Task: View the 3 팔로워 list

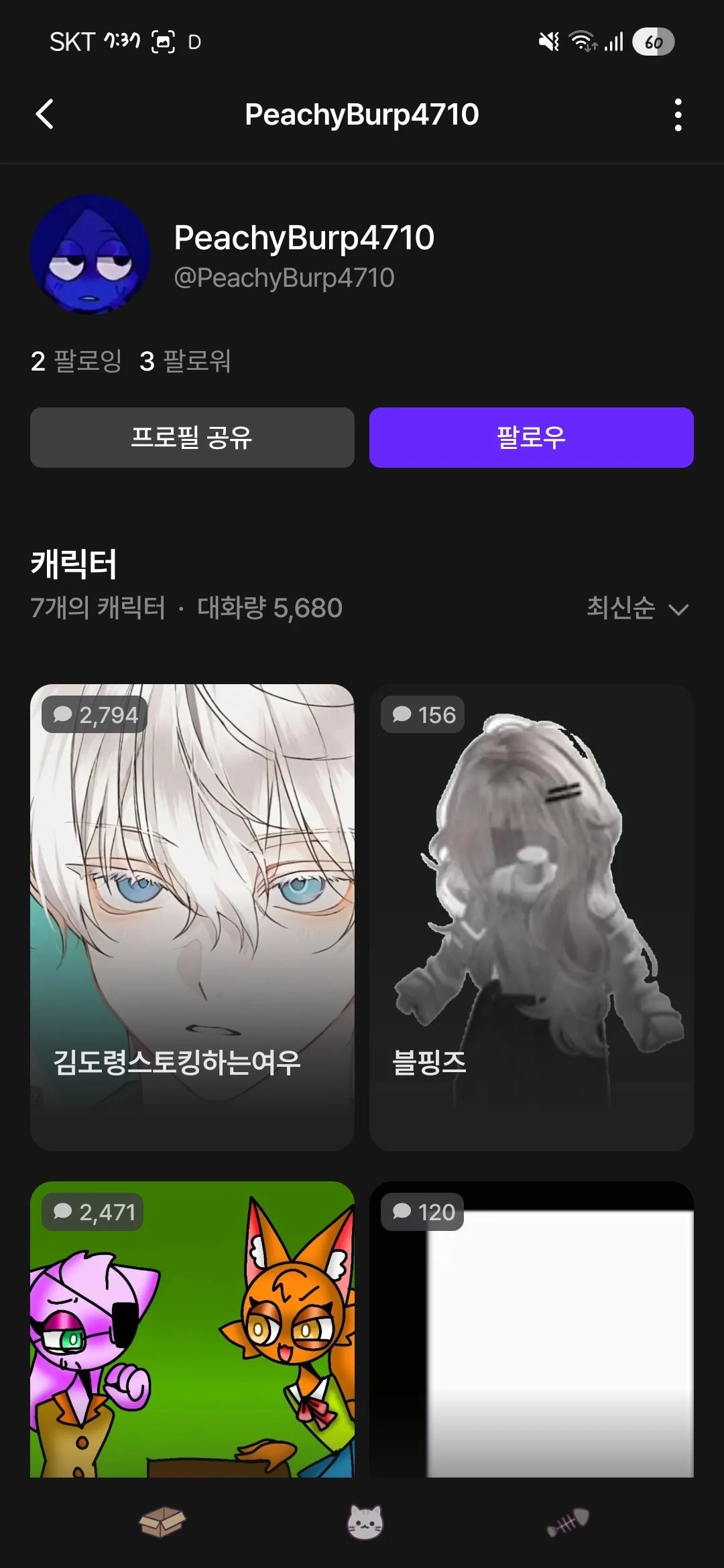Action: [185, 361]
